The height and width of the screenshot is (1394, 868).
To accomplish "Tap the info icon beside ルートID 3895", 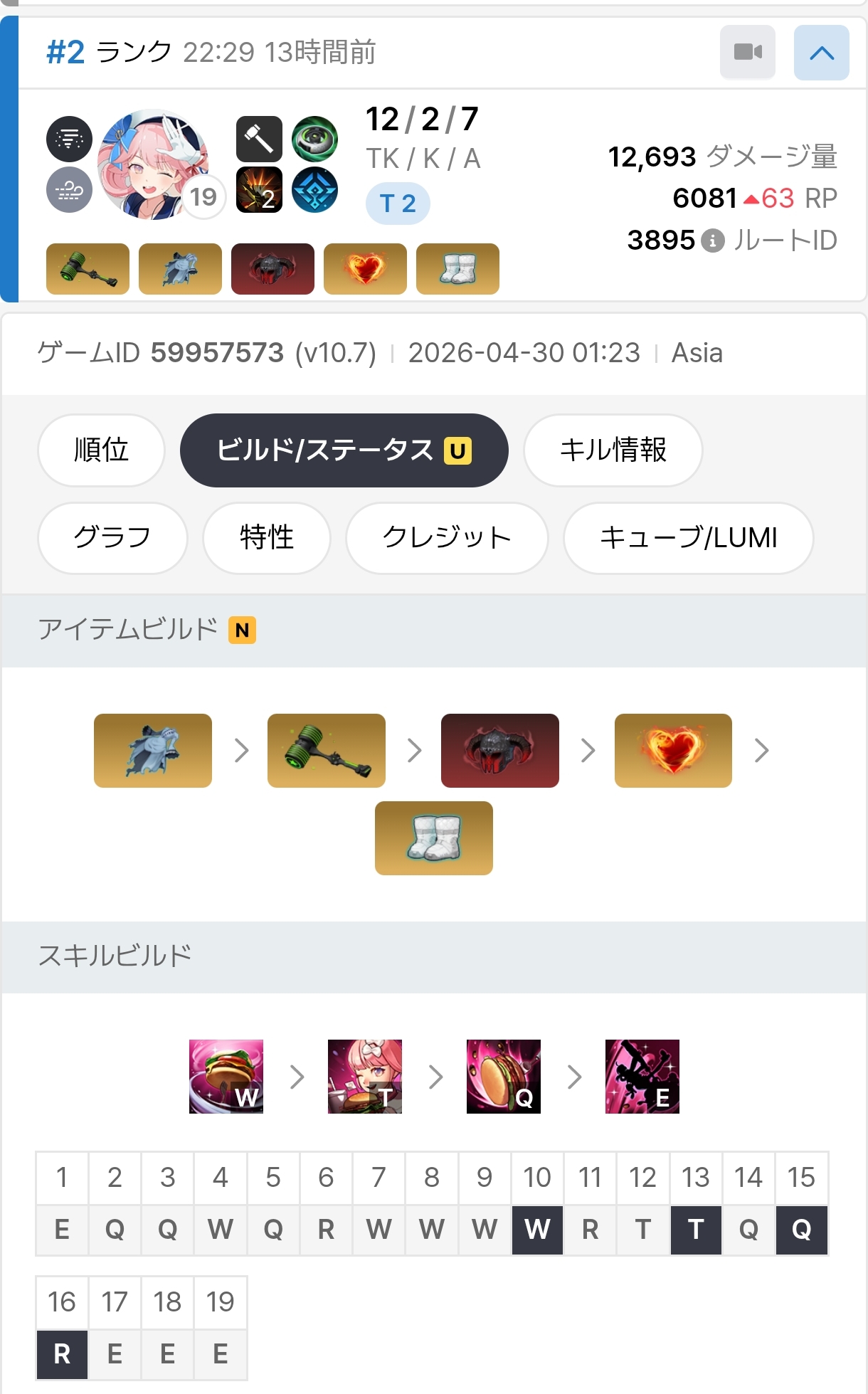I will [712, 241].
